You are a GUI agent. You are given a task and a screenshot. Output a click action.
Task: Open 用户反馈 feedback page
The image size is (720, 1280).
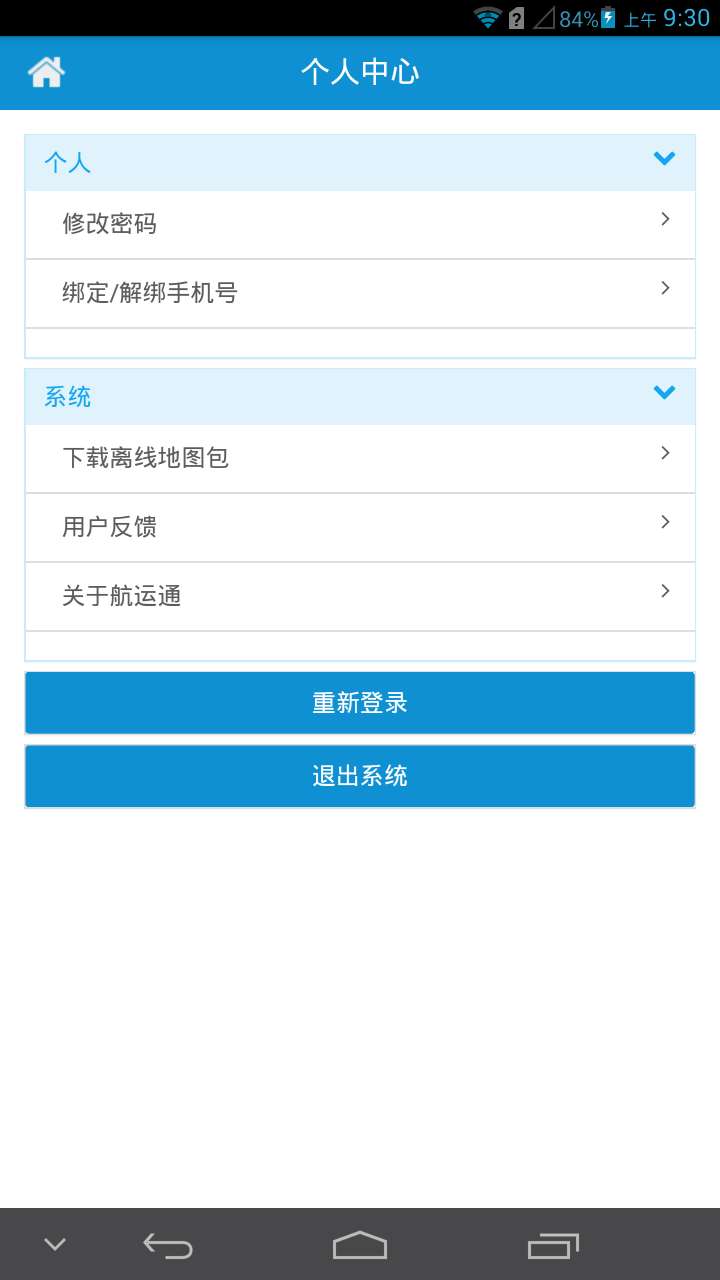tap(360, 528)
